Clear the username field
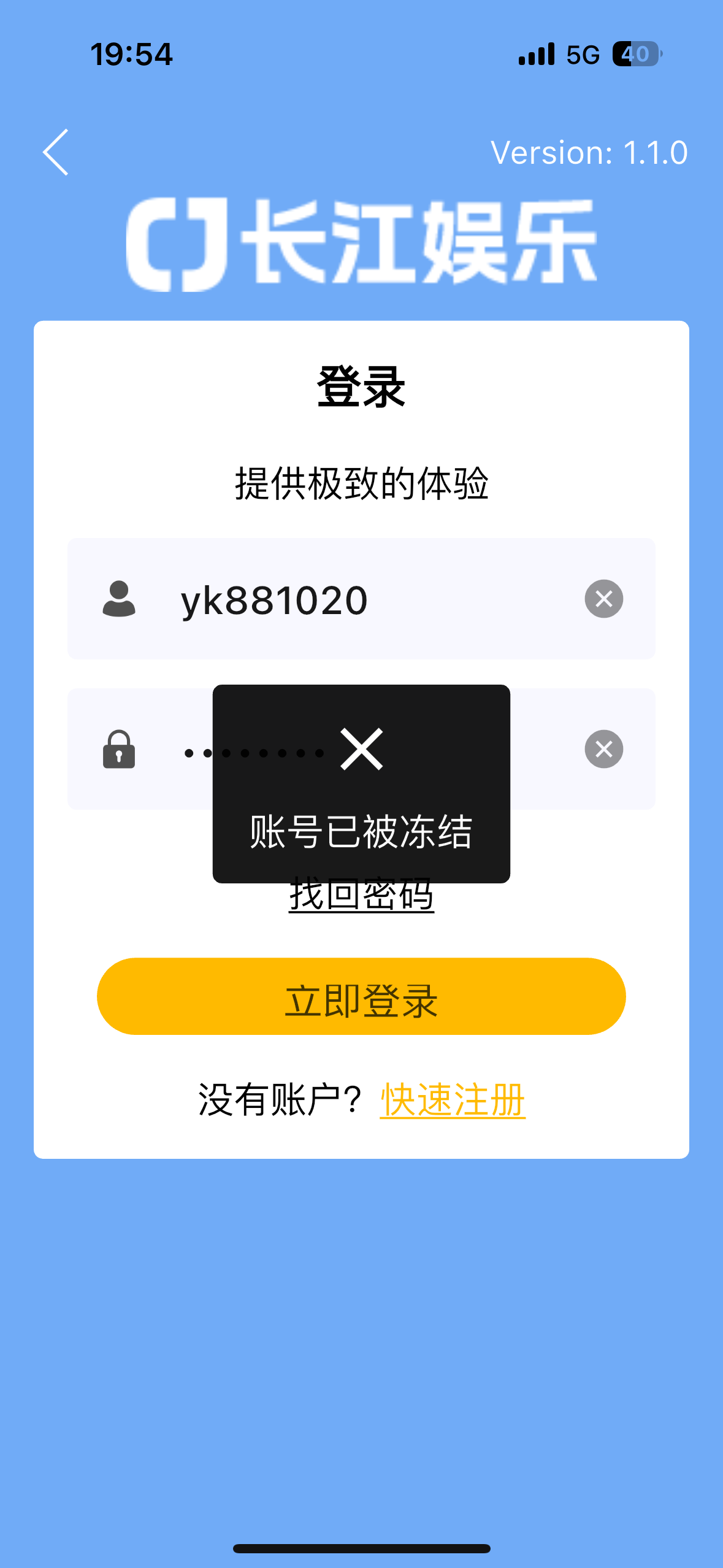Viewport: 723px width, 1568px height. pos(603,599)
